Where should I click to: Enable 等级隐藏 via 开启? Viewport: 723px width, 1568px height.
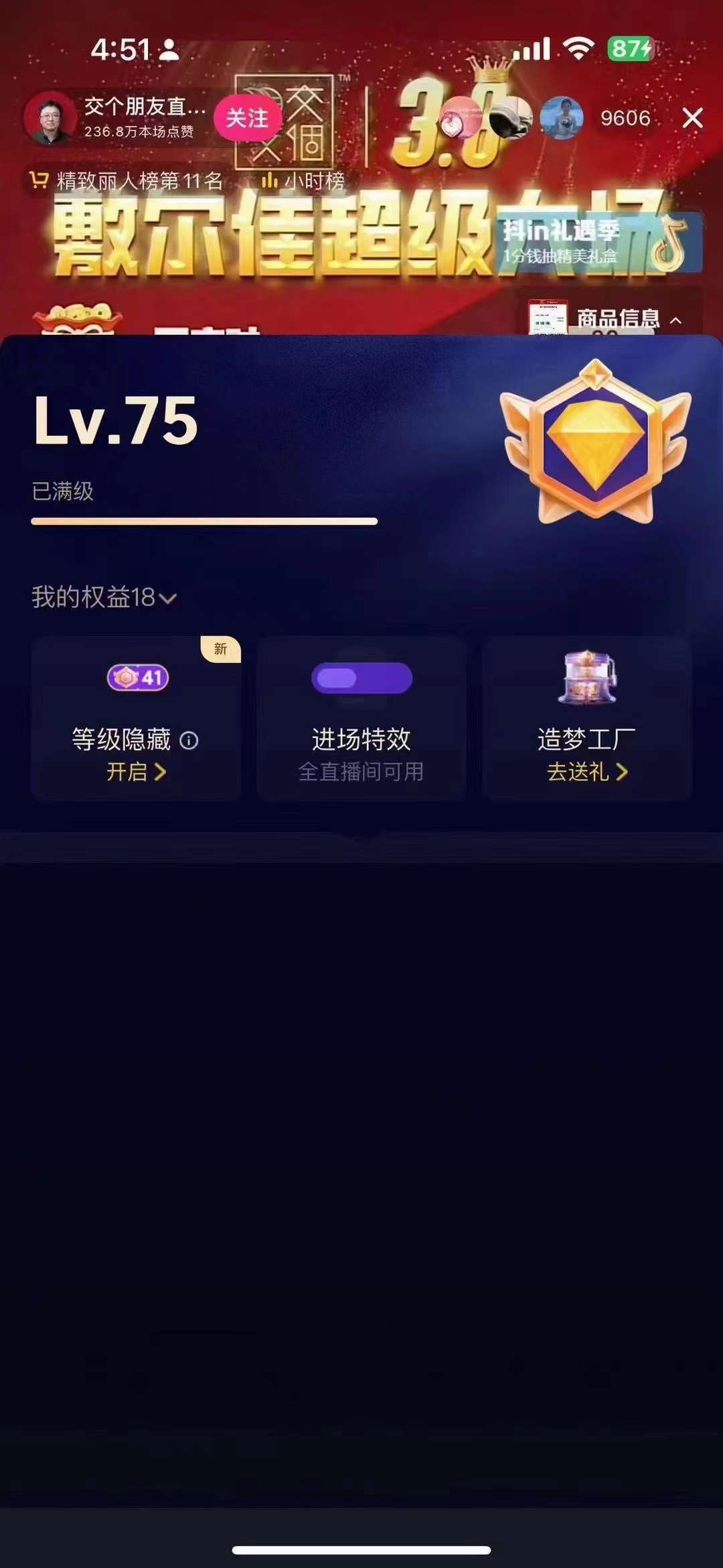(136, 772)
